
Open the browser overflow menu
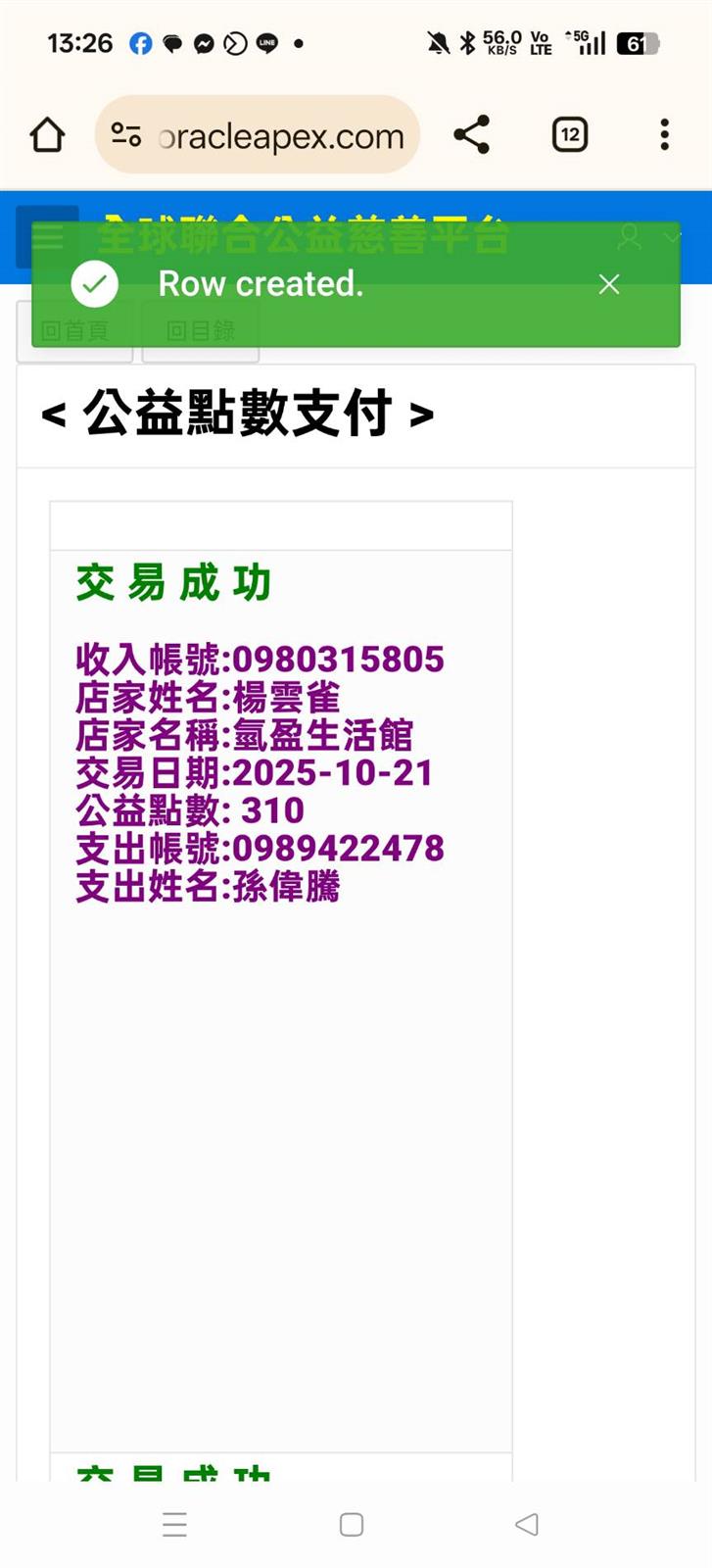click(664, 135)
